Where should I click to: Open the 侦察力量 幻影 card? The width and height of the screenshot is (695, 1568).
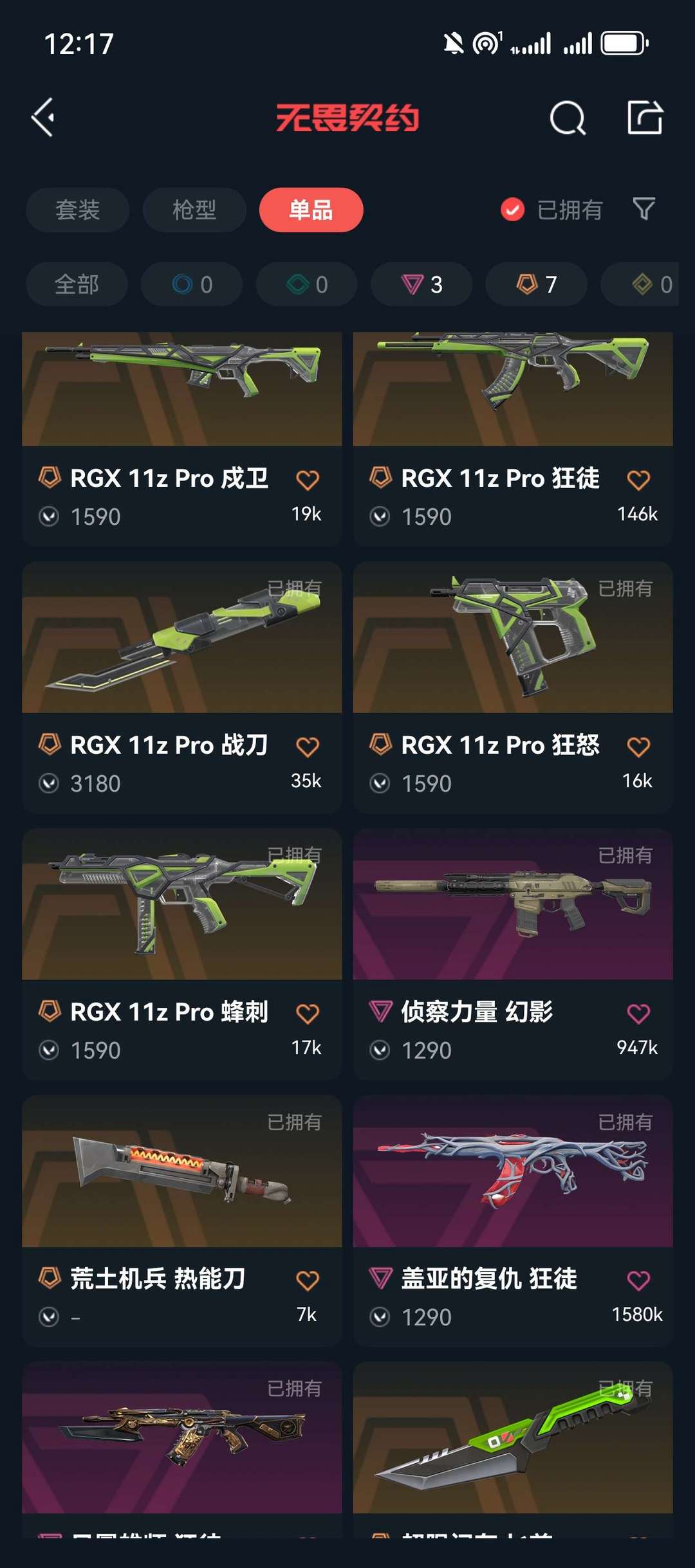(x=513, y=954)
